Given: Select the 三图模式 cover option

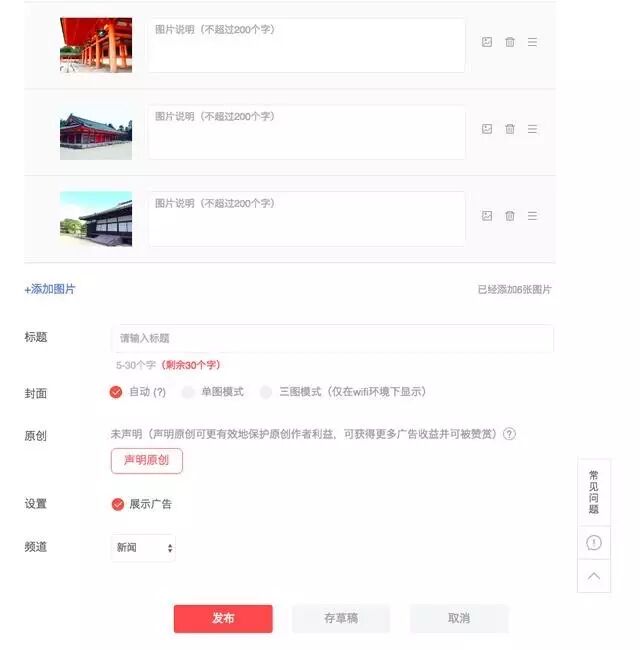Looking at the screenshot, I should 266,392.
